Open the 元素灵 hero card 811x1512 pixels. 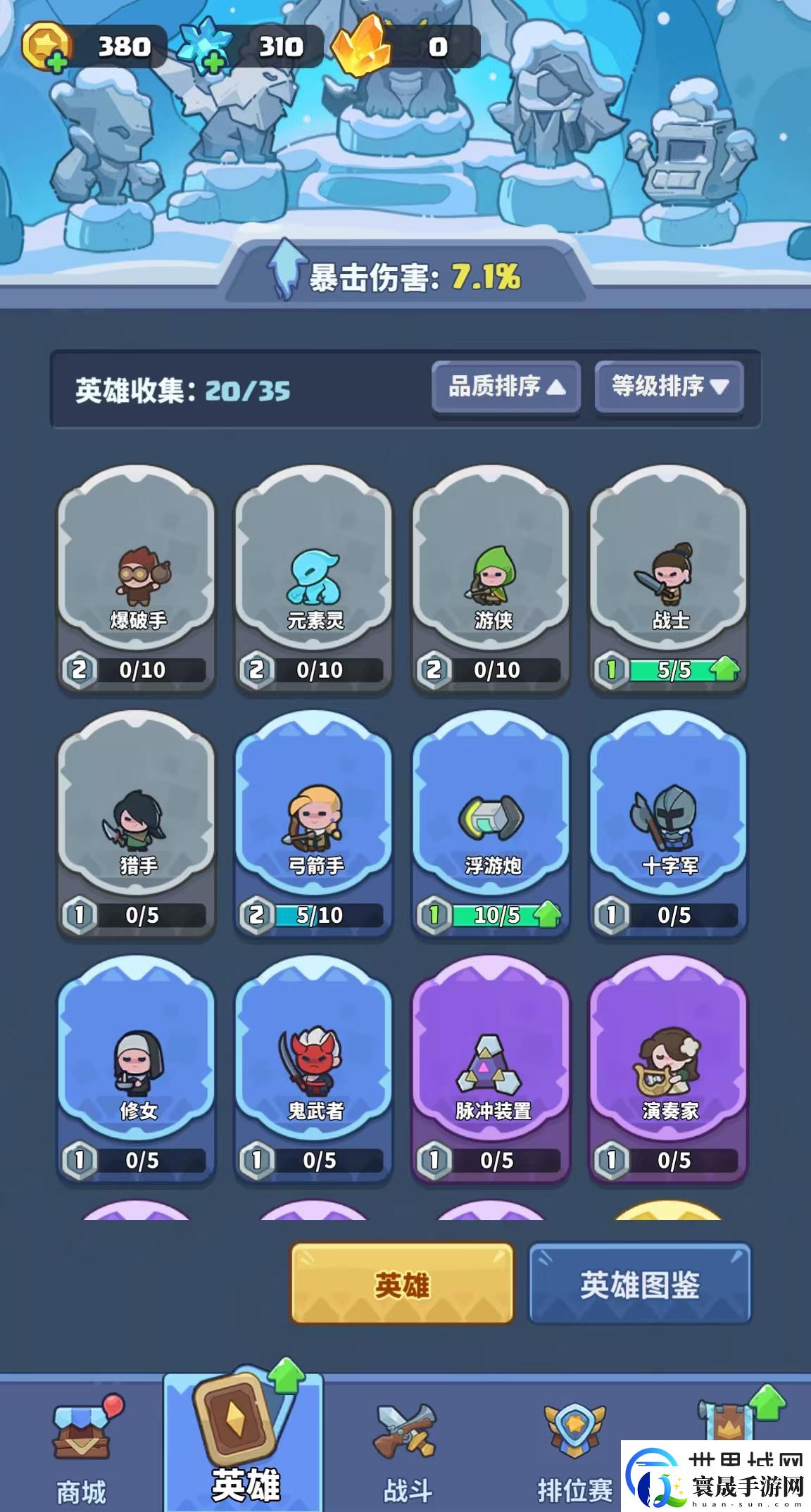point(314,577)
